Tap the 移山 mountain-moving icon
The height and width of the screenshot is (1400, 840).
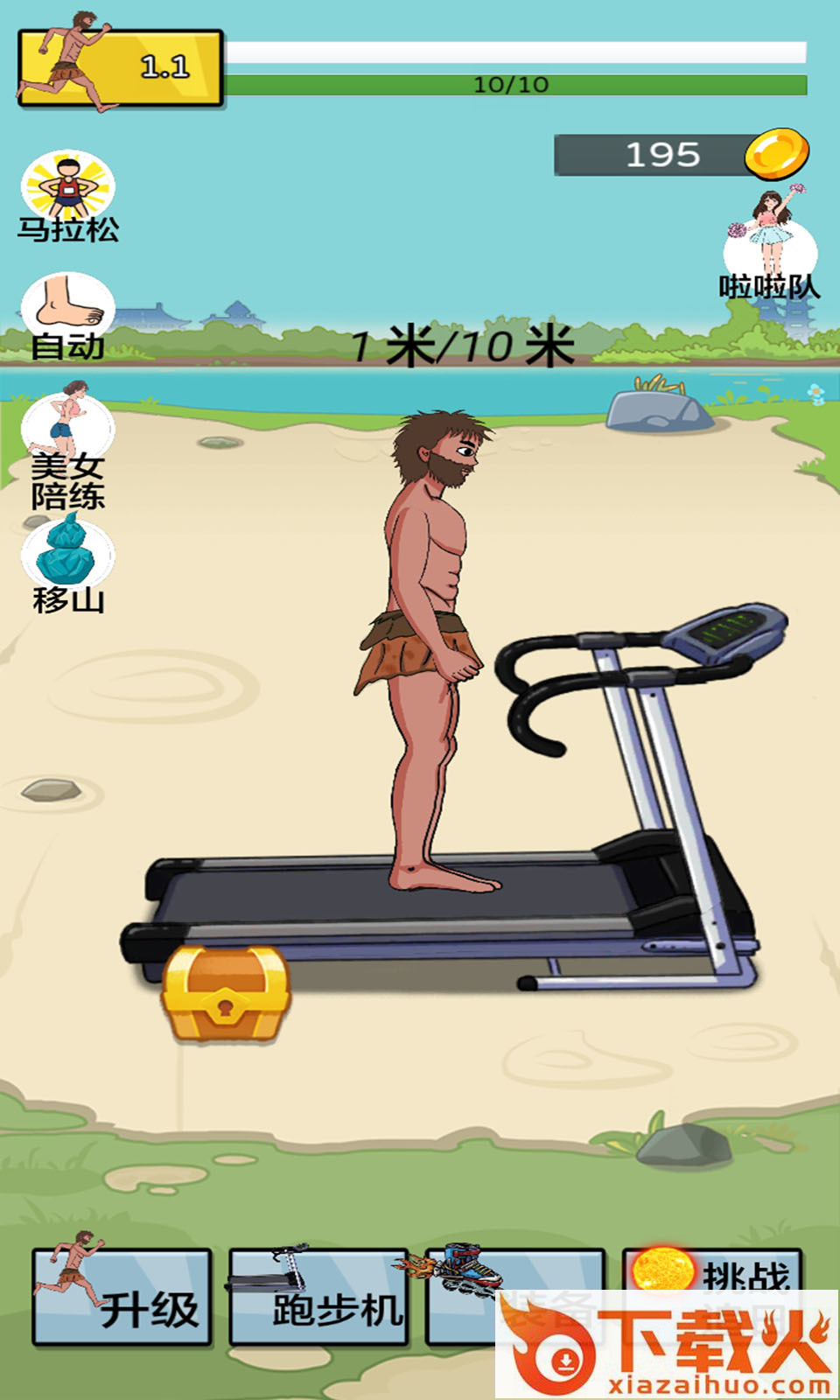click(x=68, y=562)
